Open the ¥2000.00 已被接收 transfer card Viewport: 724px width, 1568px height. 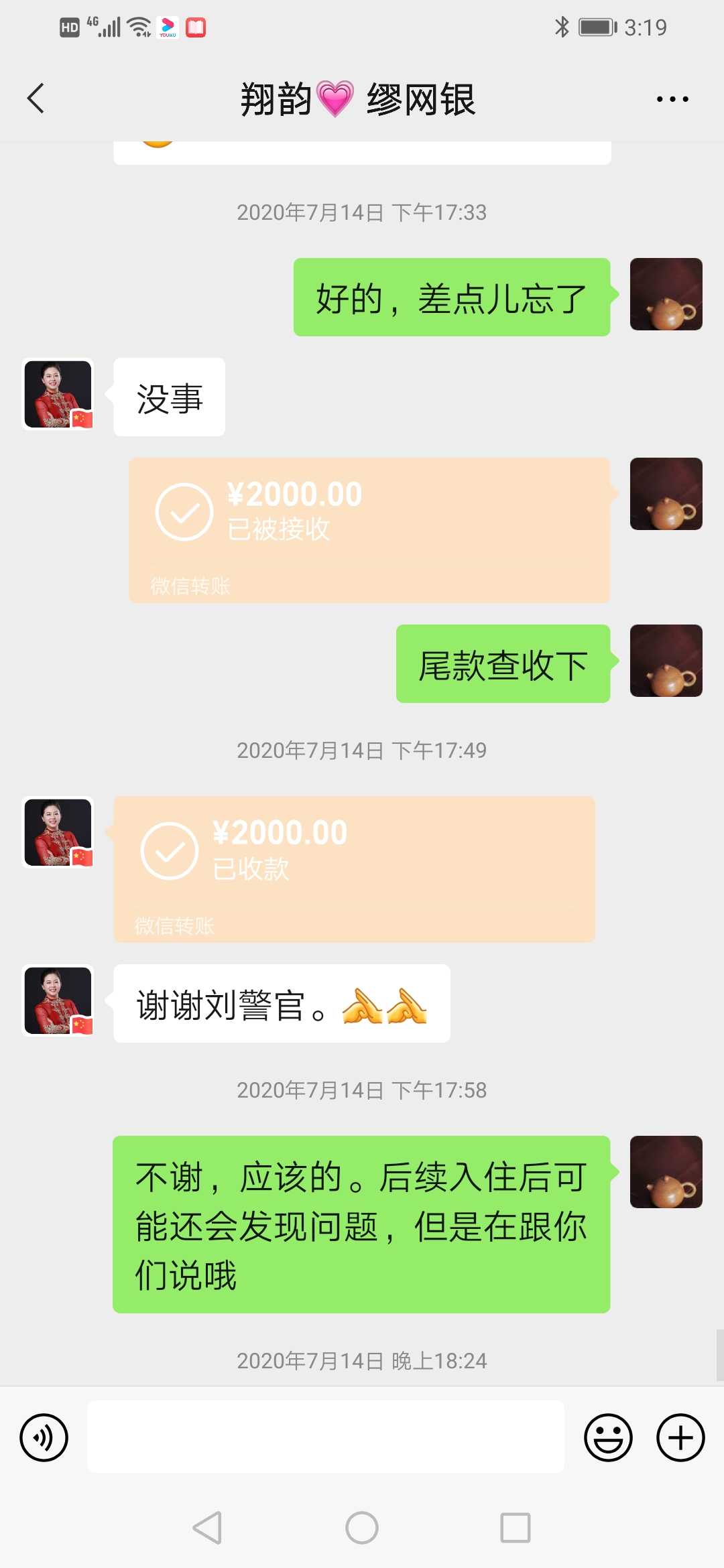point(369,529)
